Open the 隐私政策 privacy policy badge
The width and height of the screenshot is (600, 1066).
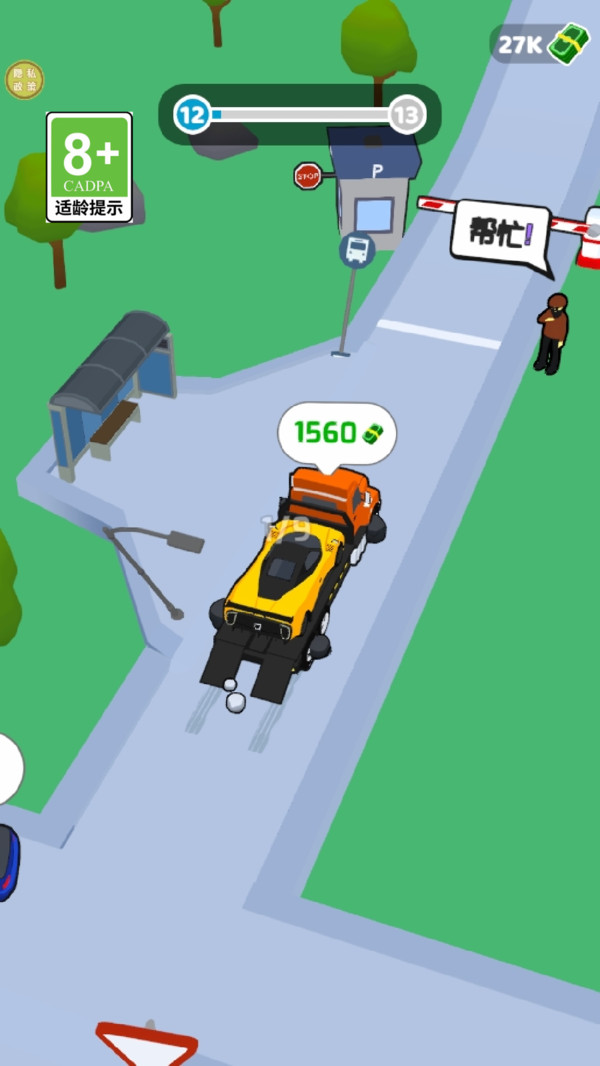pyautogui.click(x=24, y=81)
